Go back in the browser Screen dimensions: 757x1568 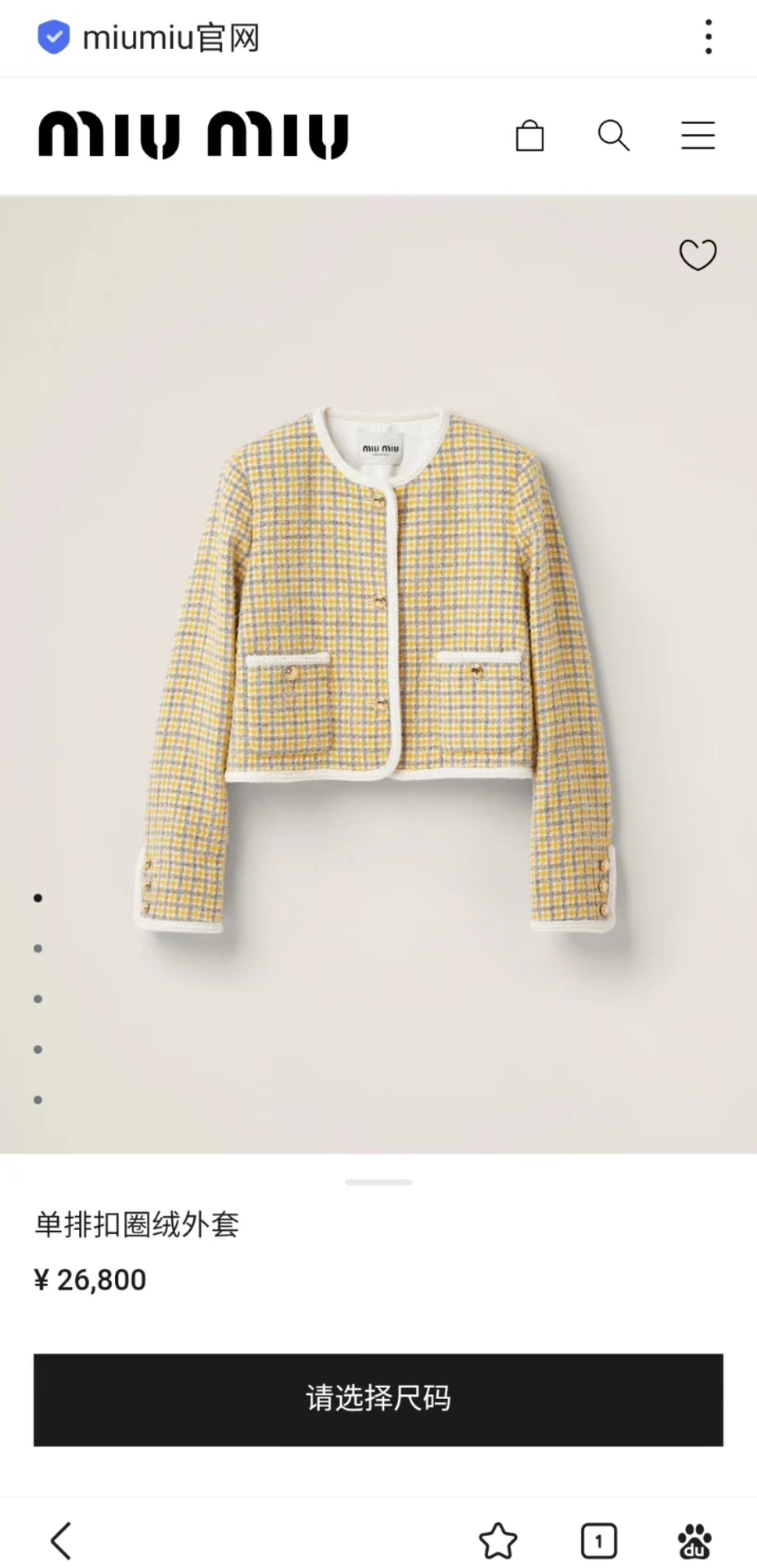click(61, 1540)
